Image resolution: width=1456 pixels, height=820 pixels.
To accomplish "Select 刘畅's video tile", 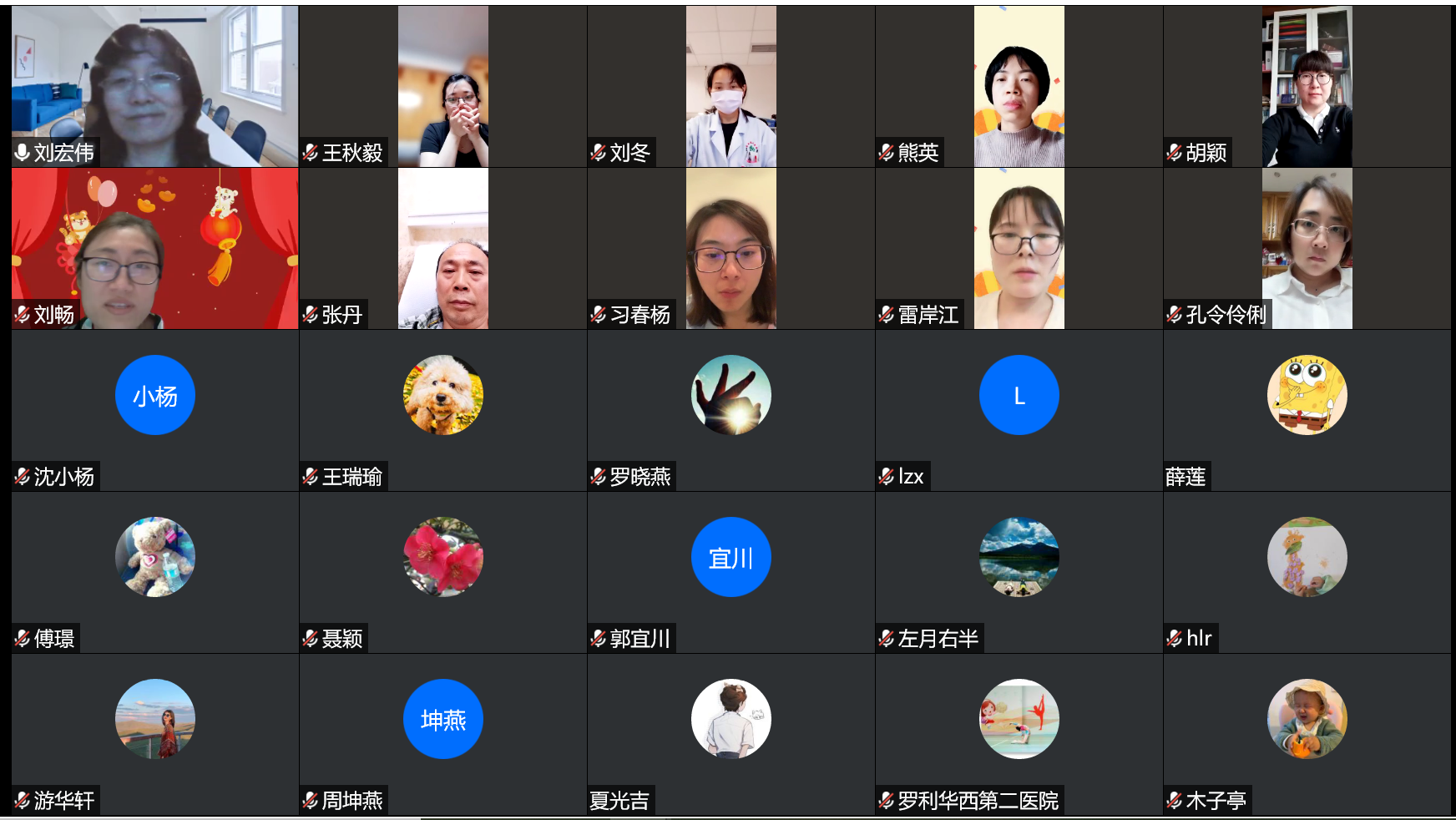I will 154,248.
